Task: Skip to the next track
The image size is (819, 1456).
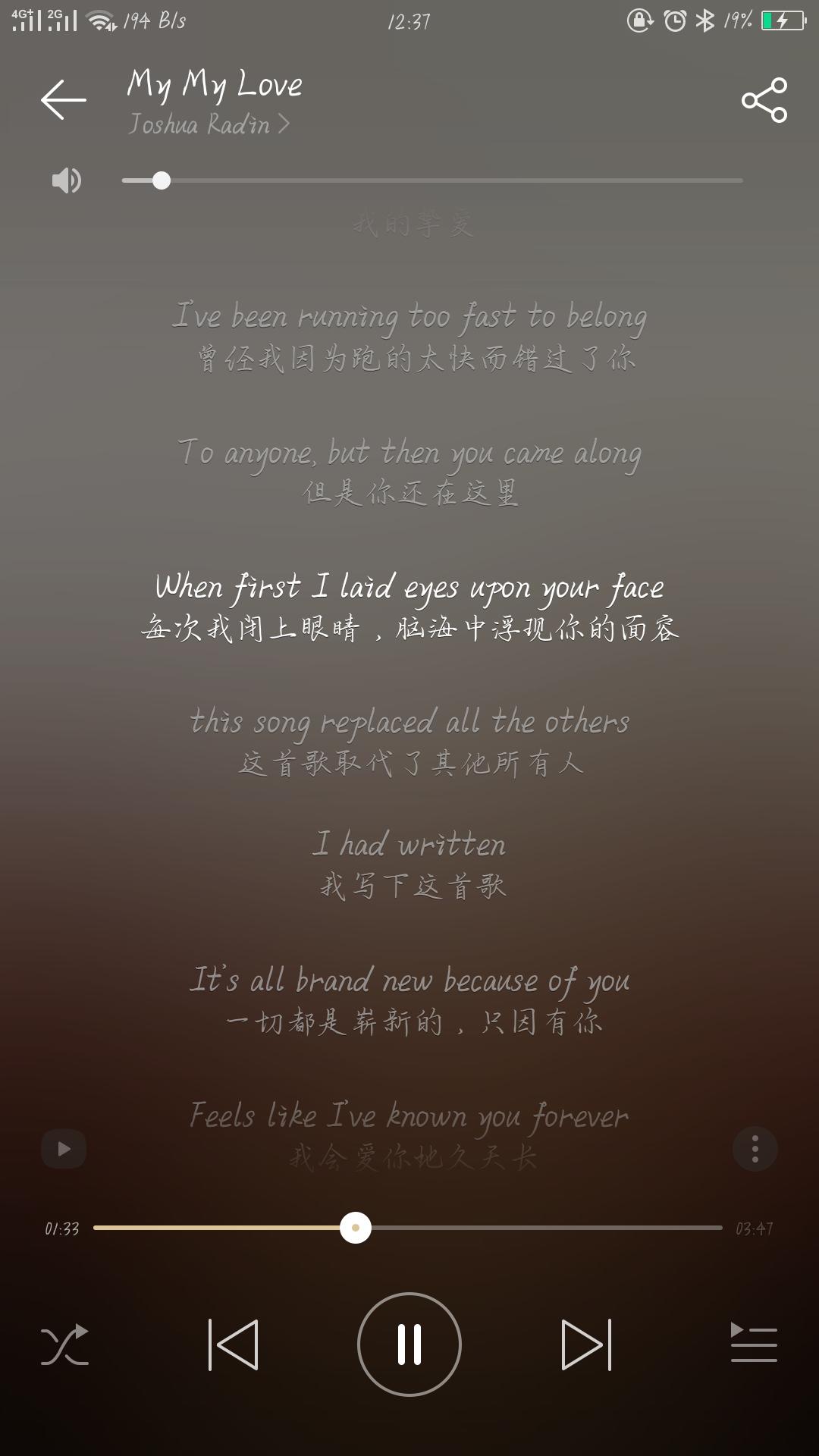Action: [586, 1345]
